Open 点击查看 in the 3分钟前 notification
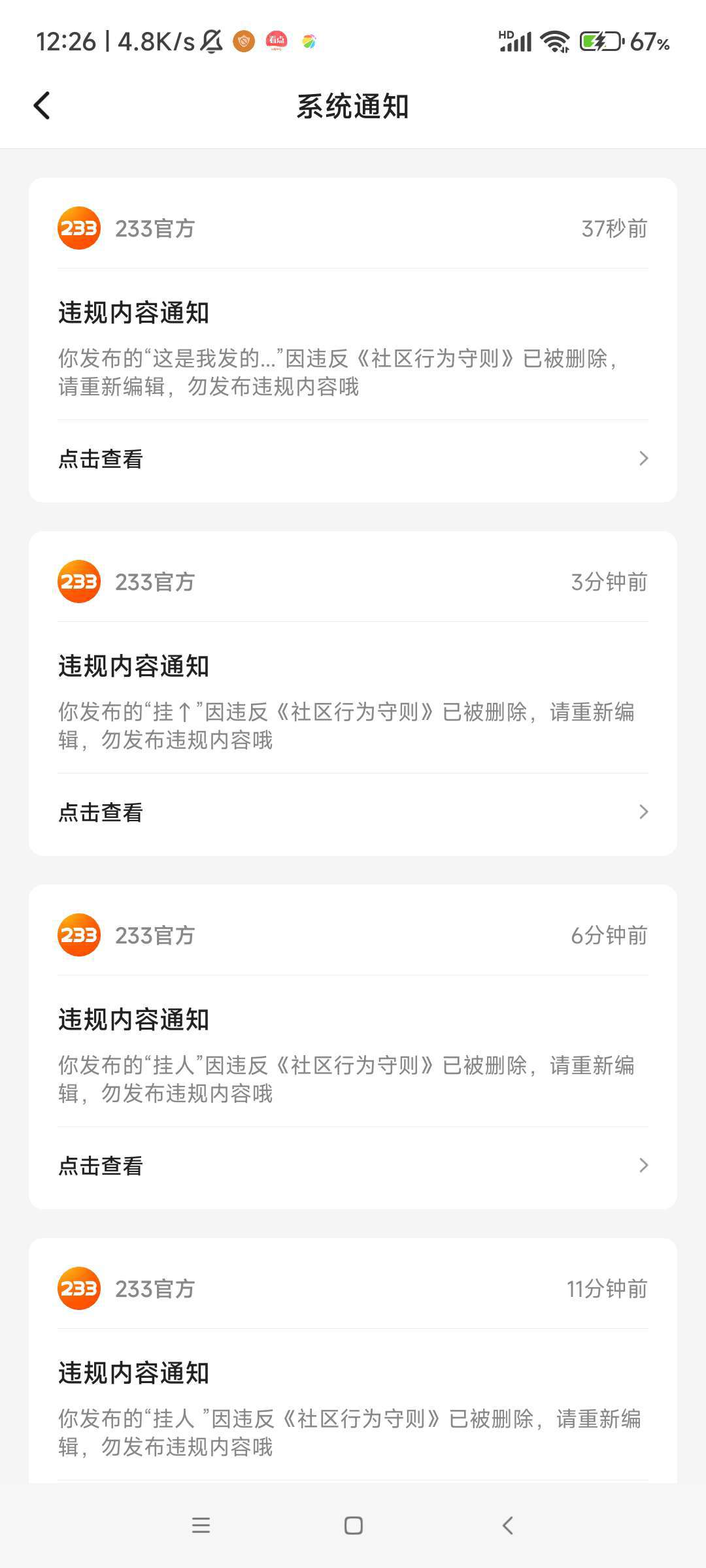The image size is (706, 1568). [x=353, y=813]
